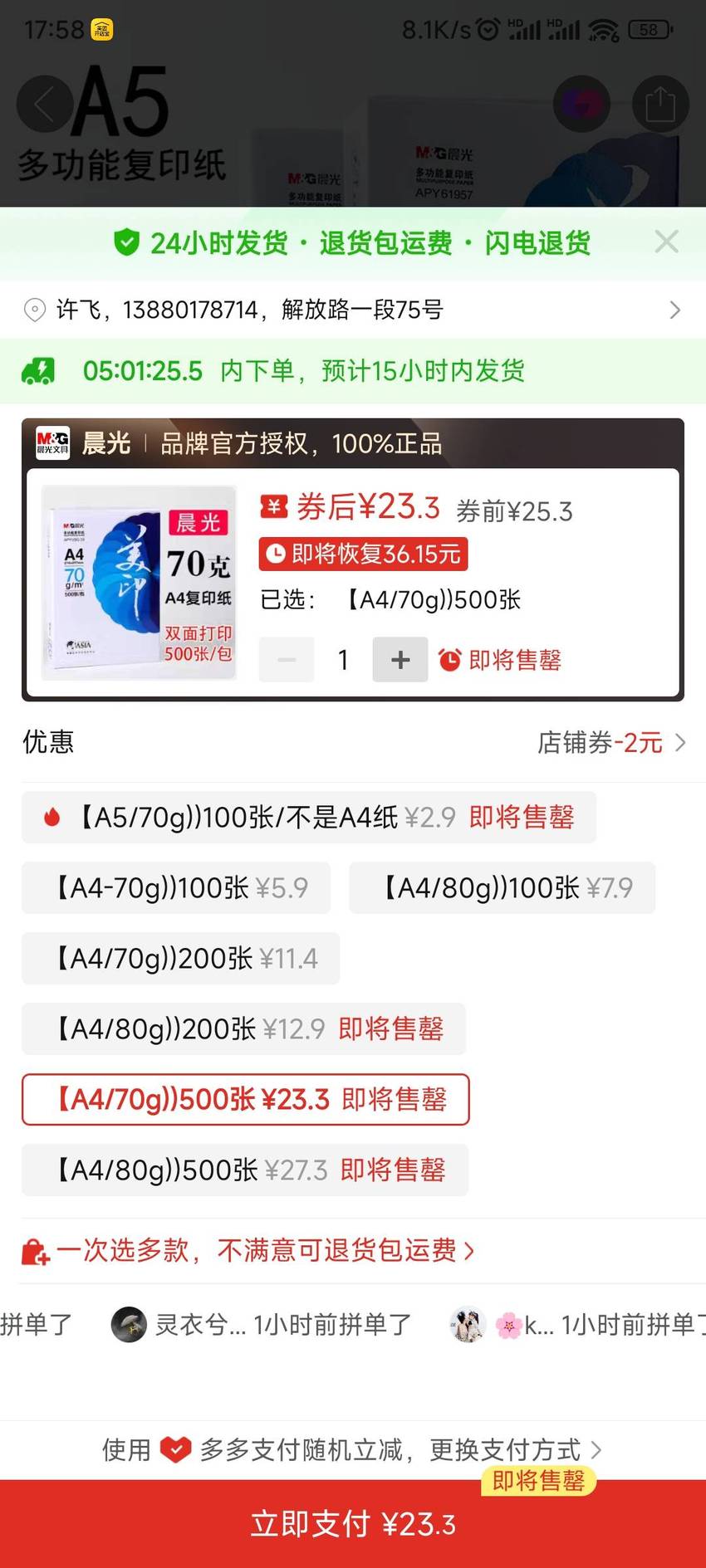This screenshot has width=706, height=1568.
Task: Open the 店铺券 -2元 coupon details
Action: click(x=611, y=742)
